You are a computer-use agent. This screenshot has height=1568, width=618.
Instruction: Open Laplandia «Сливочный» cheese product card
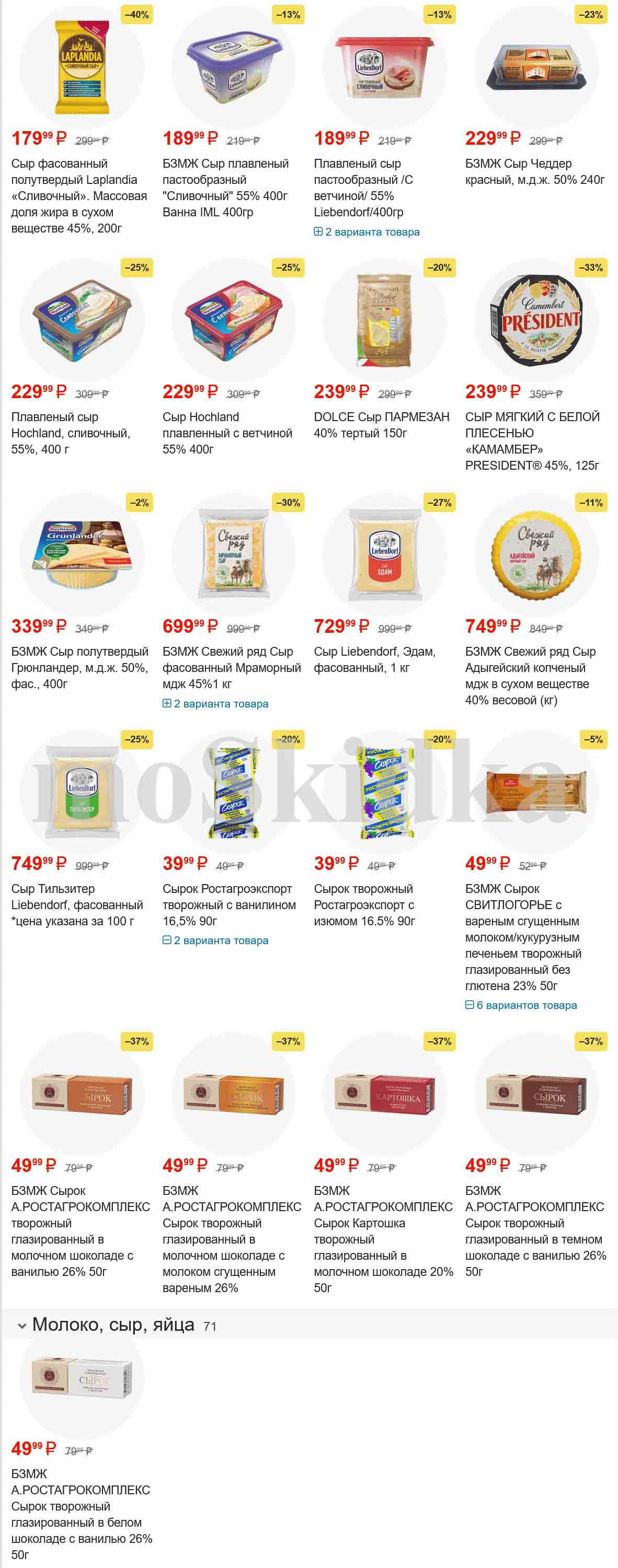[x=78, y=195]
